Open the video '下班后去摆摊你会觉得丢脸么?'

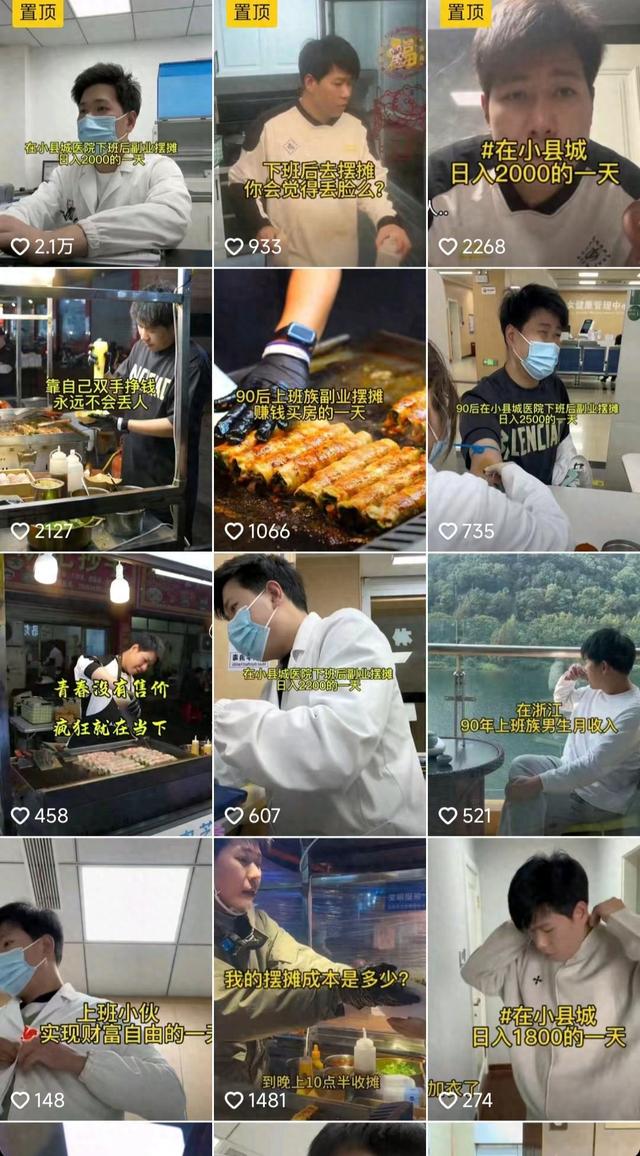coord(319,133)
